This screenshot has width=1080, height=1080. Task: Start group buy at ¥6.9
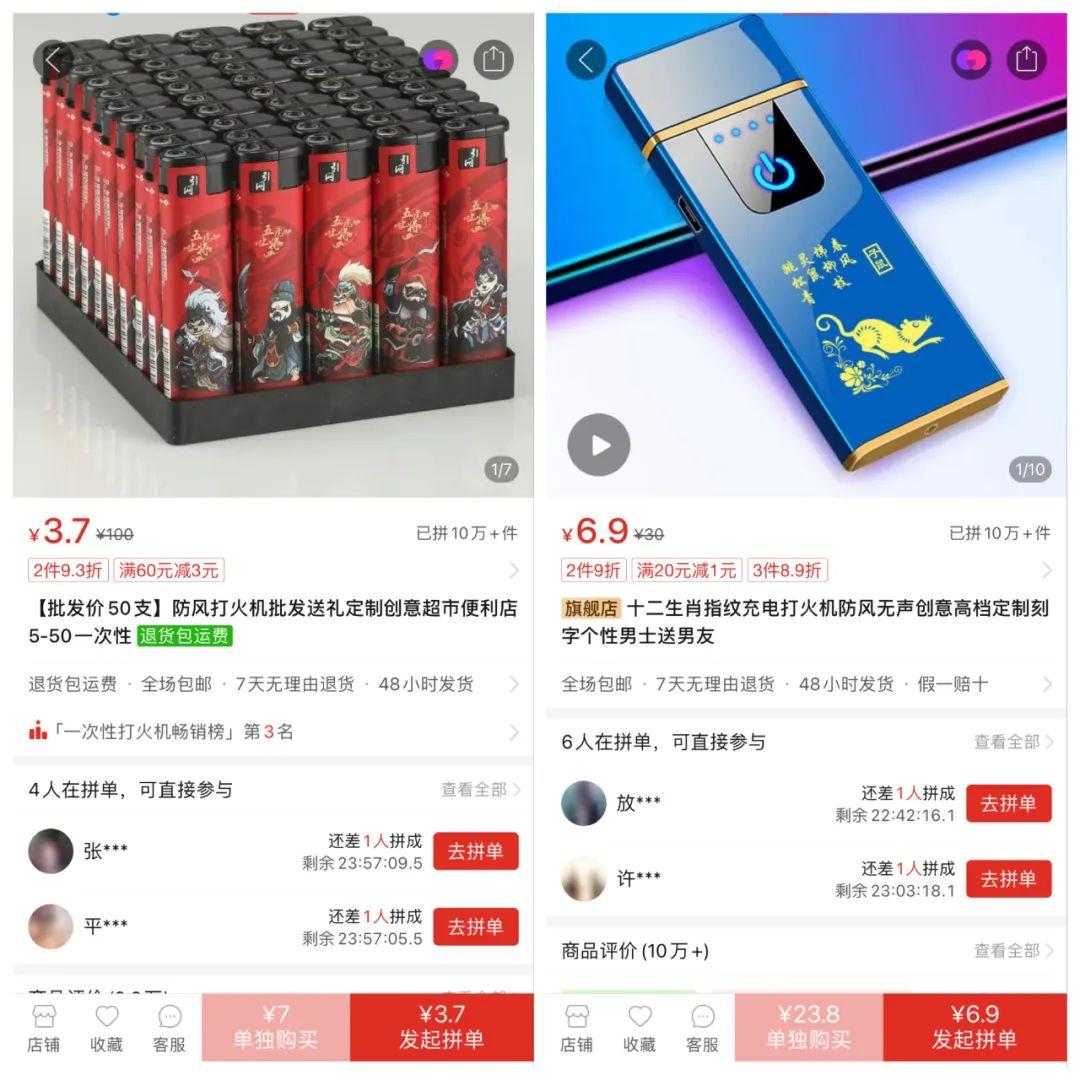tap(974, 1027)
